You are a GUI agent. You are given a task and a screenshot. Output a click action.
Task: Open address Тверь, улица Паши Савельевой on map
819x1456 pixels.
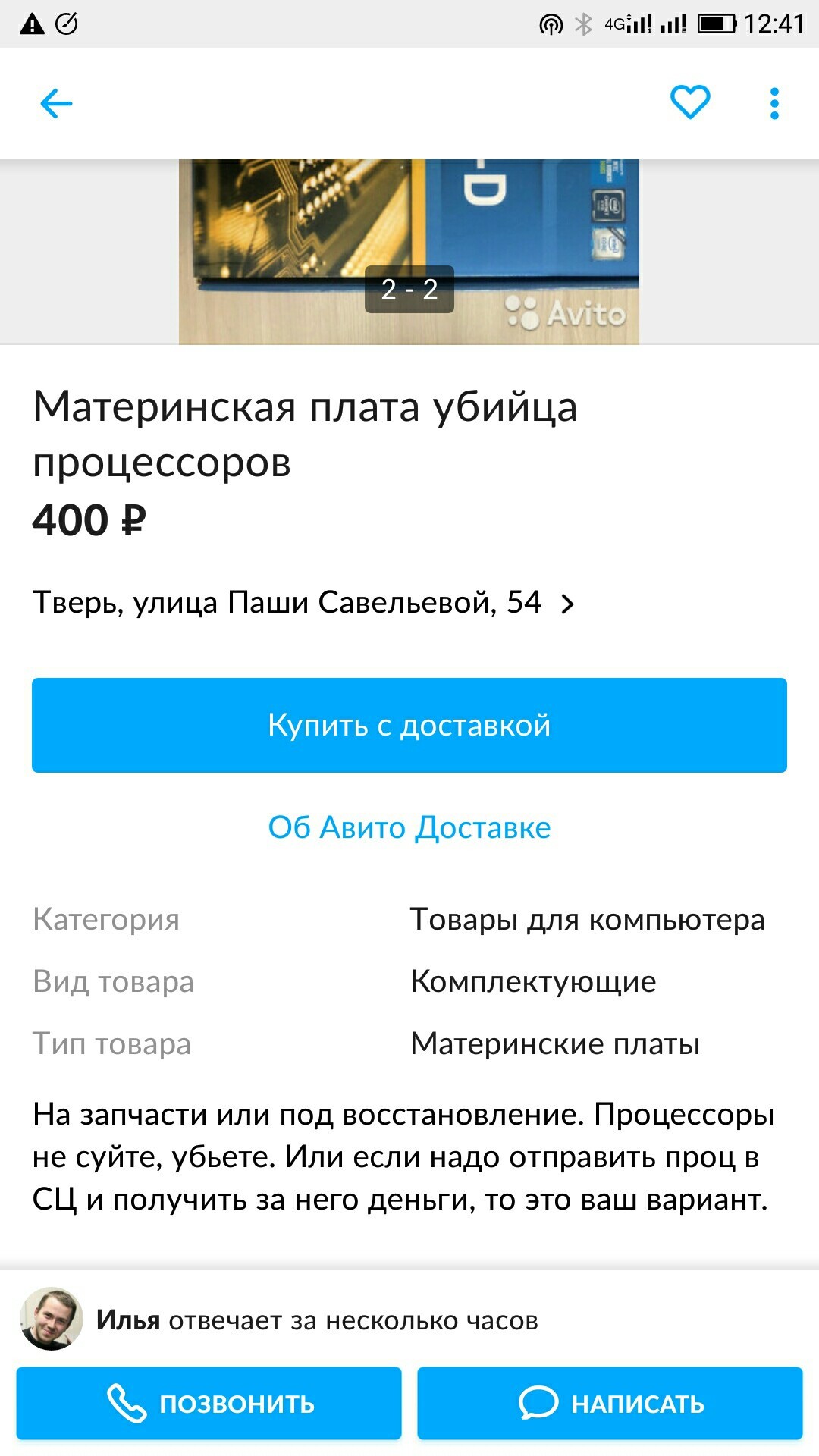click(x=303, y=603)
